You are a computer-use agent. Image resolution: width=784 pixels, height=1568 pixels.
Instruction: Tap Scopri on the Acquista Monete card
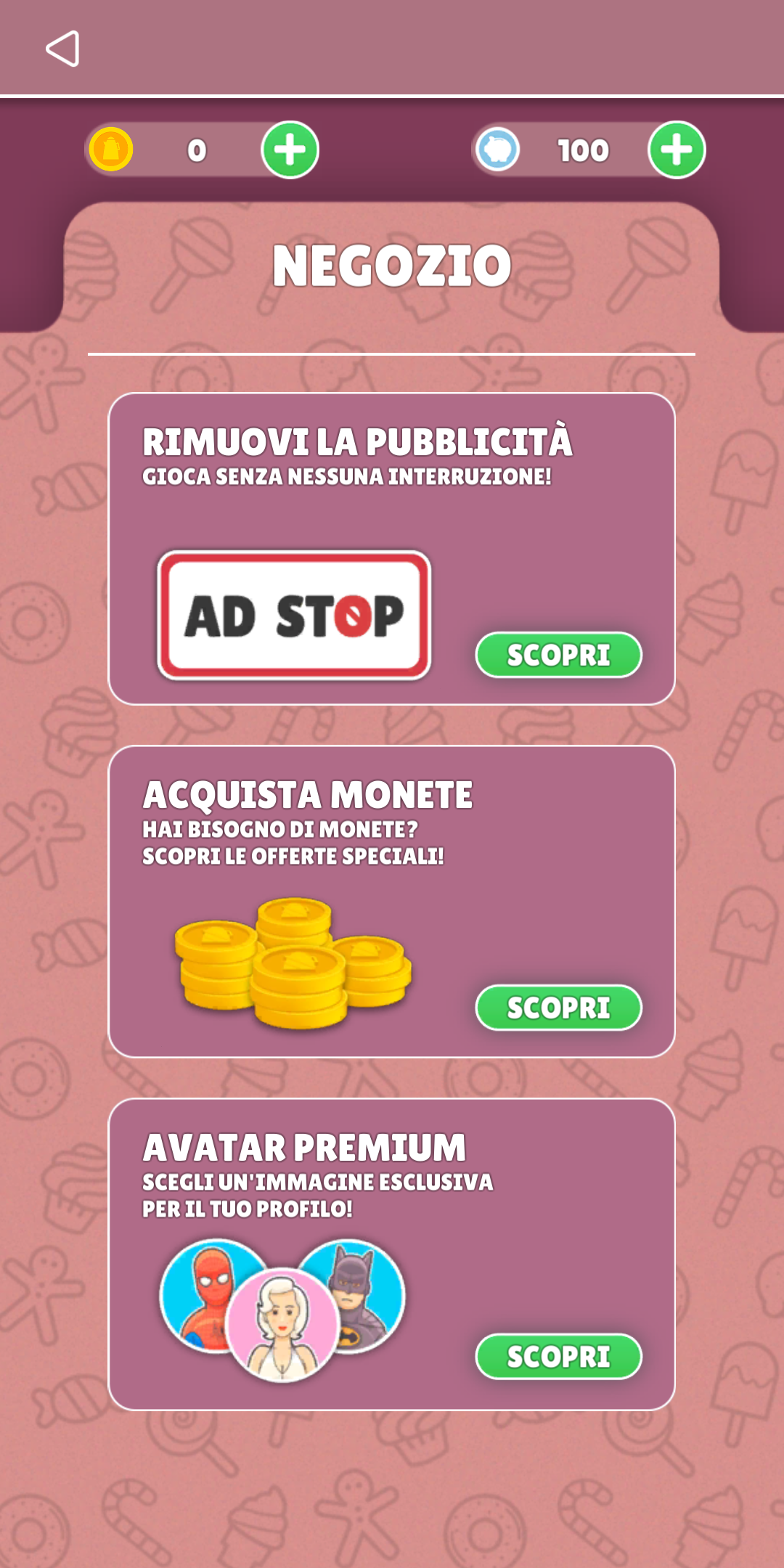point(558,1008)
